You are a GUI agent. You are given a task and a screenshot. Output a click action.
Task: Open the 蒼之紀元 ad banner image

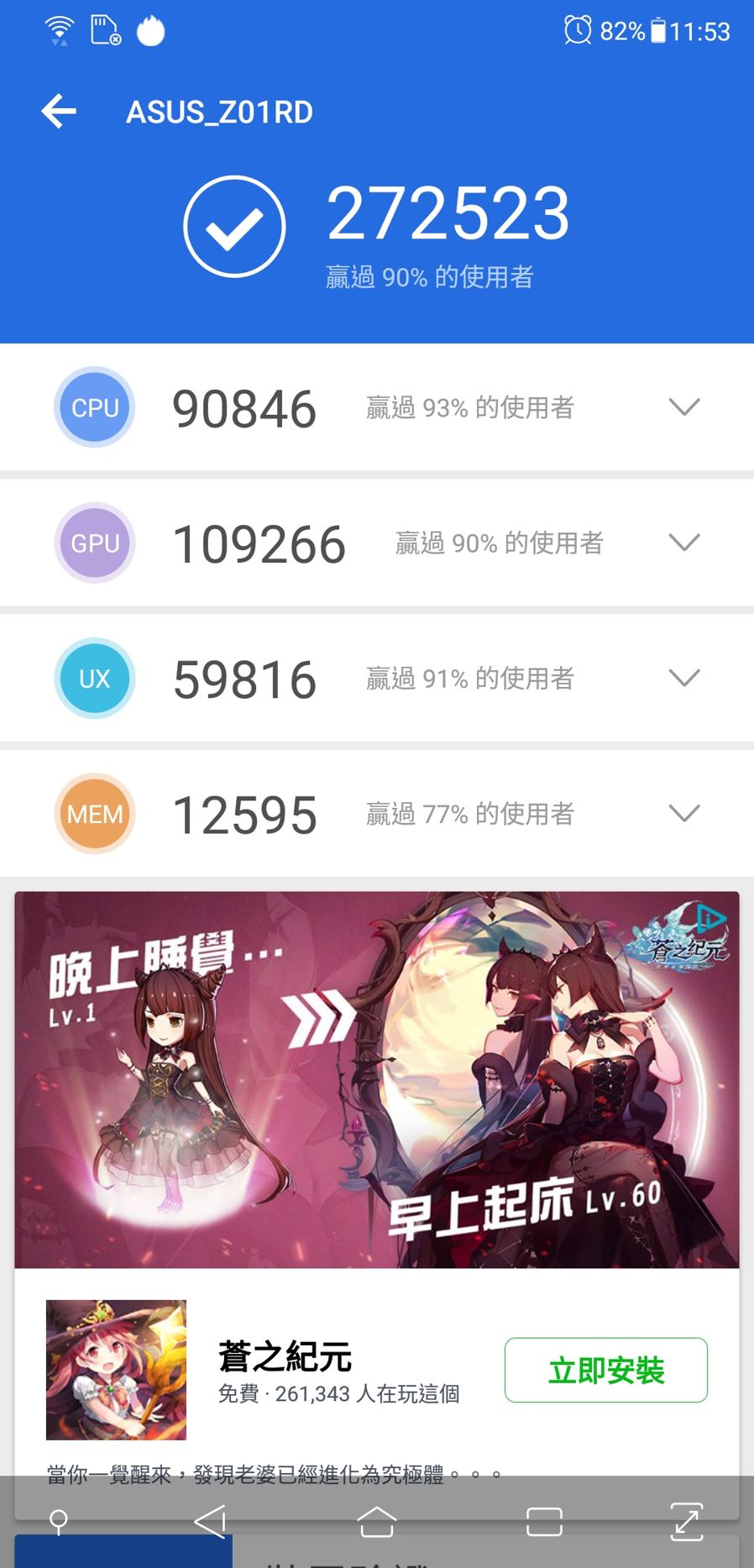[377, 1080]
